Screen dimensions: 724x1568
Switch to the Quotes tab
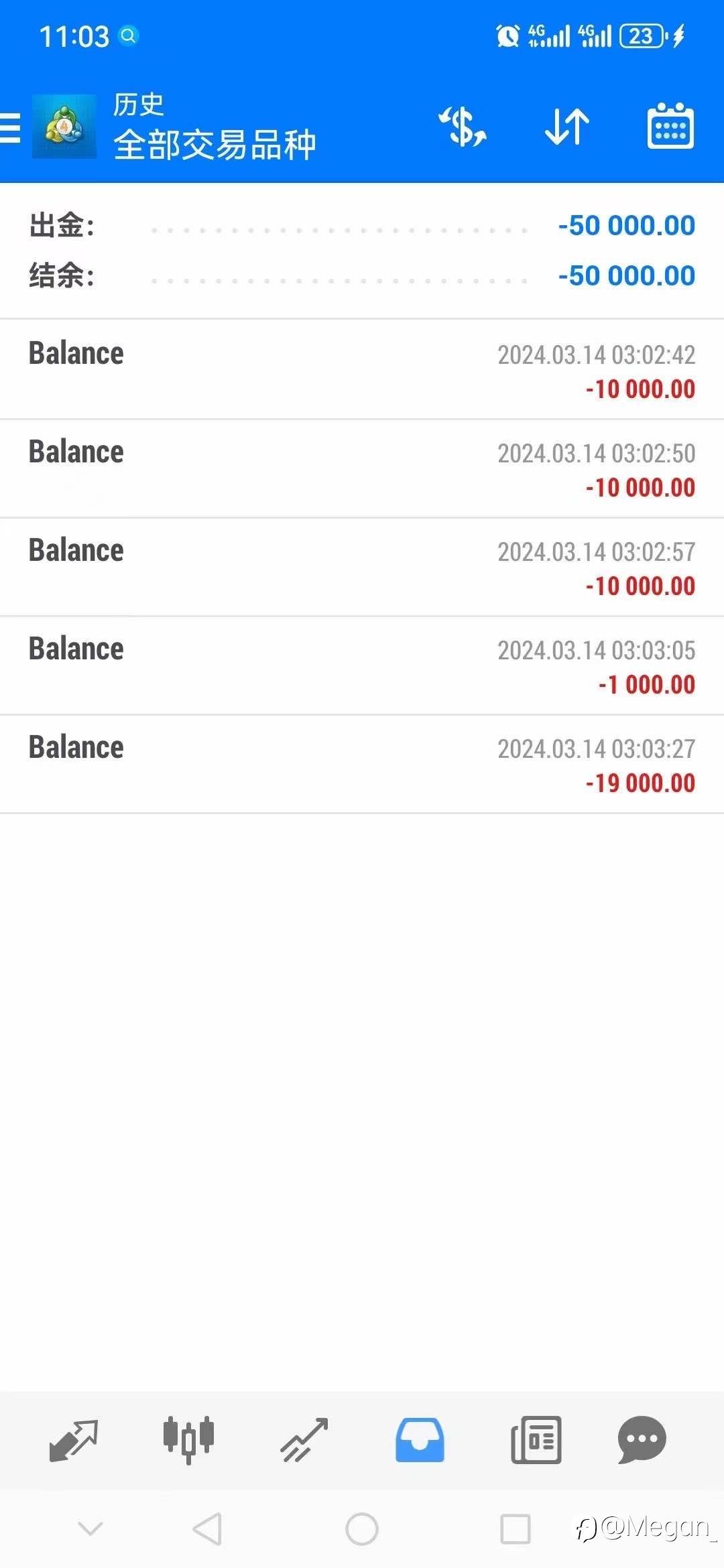tap(74, 1440)
